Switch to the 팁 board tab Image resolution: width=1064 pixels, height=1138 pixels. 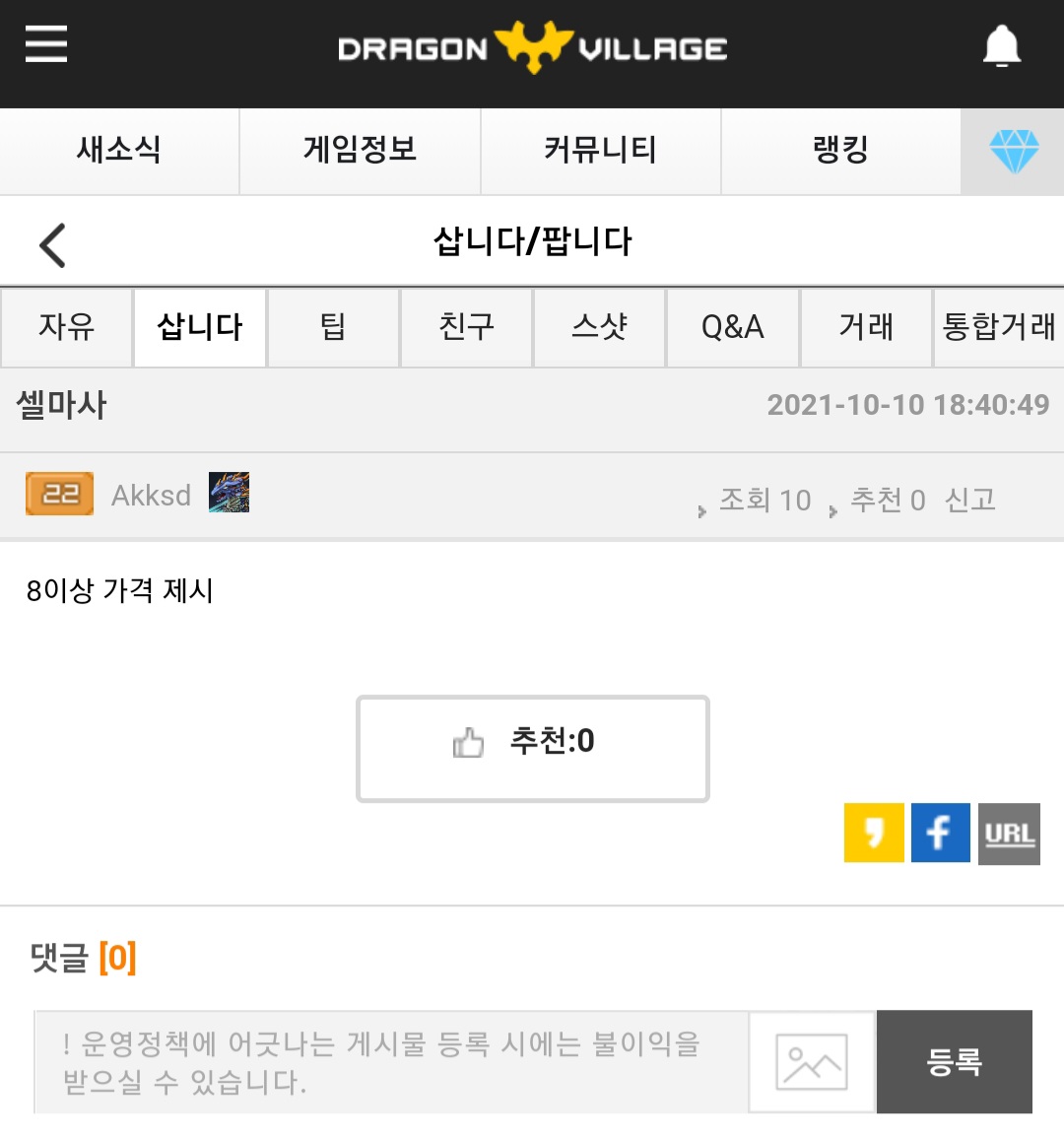tap(333, 327)
